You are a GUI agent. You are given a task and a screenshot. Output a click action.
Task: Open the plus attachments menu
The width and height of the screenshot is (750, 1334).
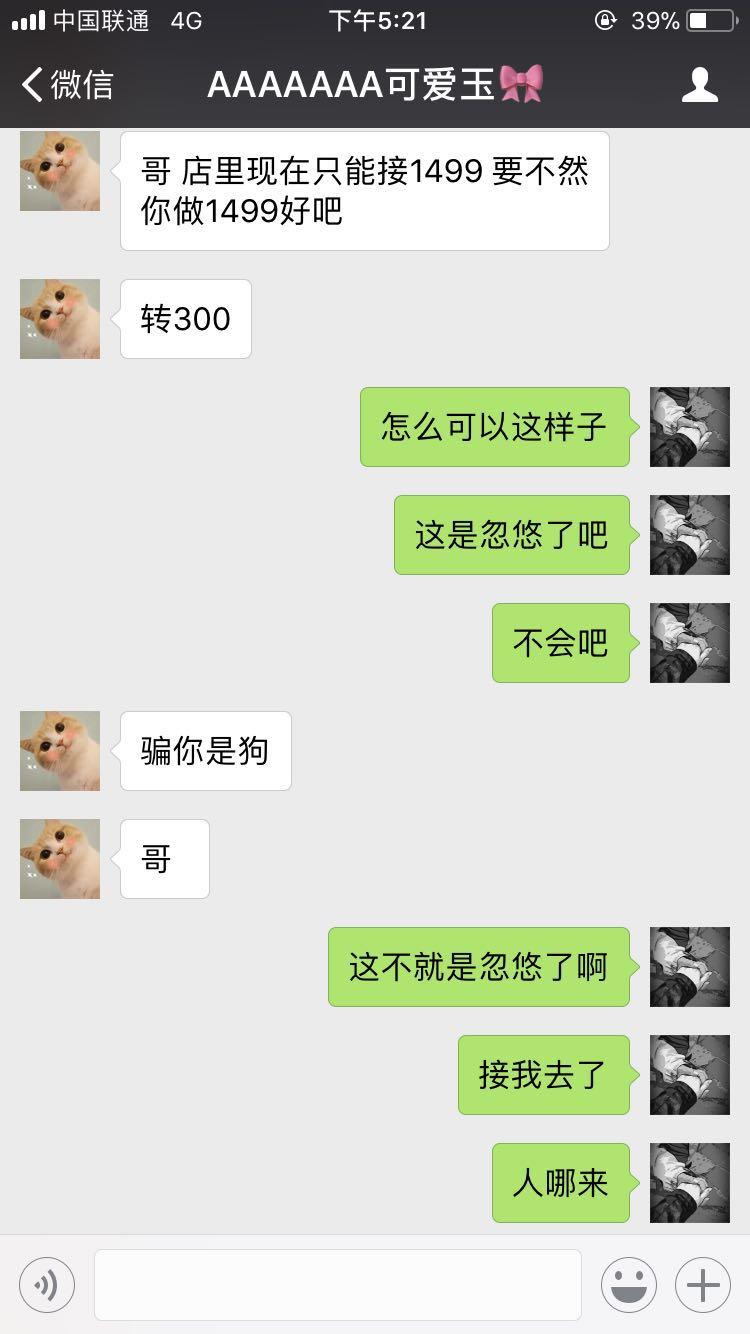pyautogui.click(x=703, y=1284)
